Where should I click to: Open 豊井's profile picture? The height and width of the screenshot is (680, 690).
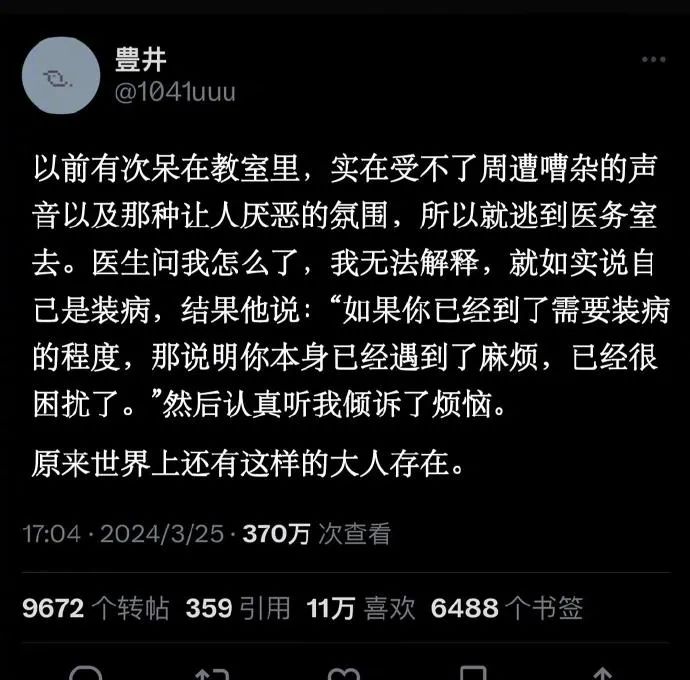pos(60,75)
